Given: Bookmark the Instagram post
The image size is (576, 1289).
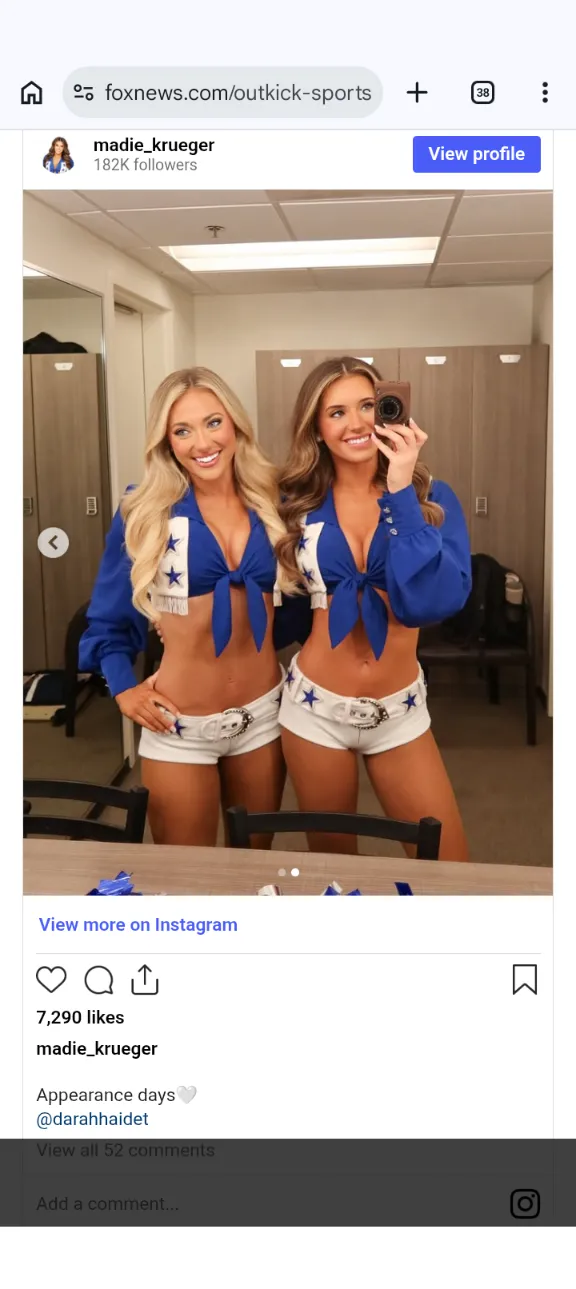Looking at the screenshot, I should pos(525,980).
